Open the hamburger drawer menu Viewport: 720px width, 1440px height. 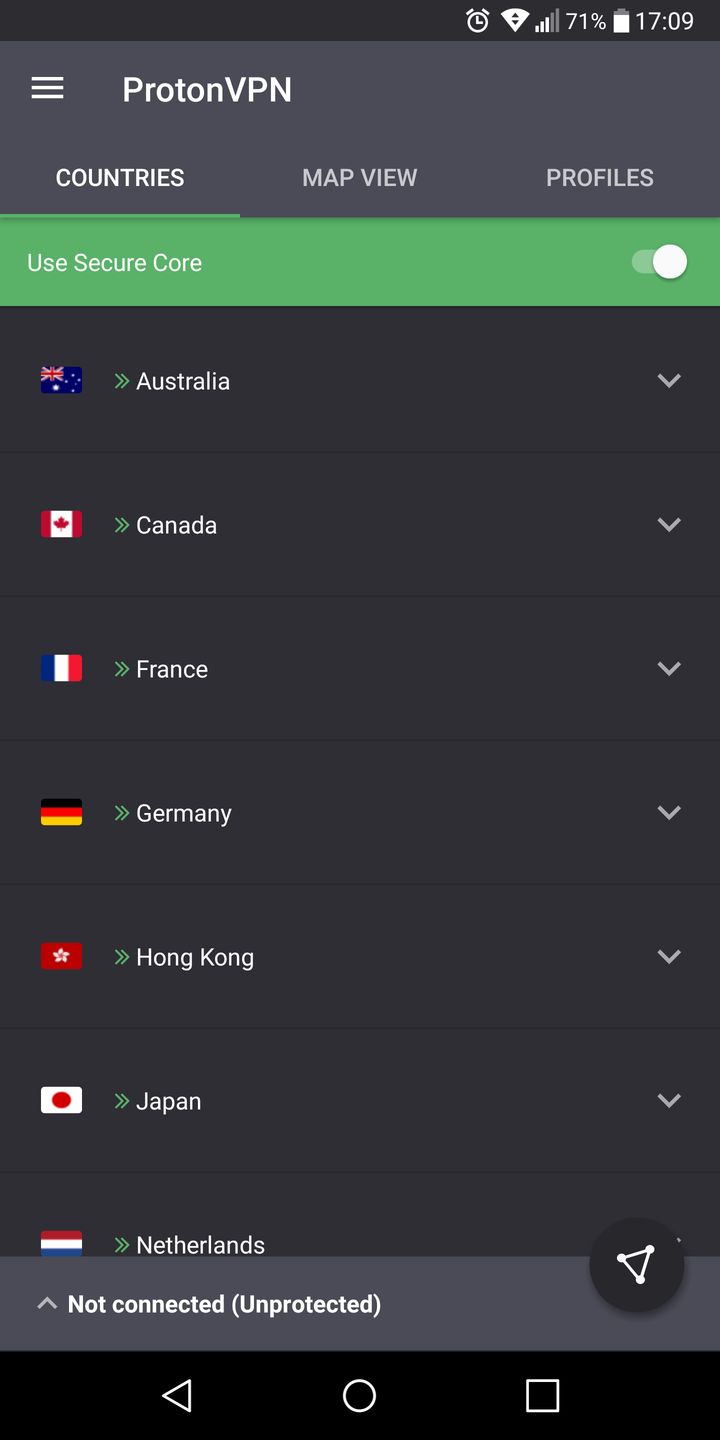coord(47,89)
